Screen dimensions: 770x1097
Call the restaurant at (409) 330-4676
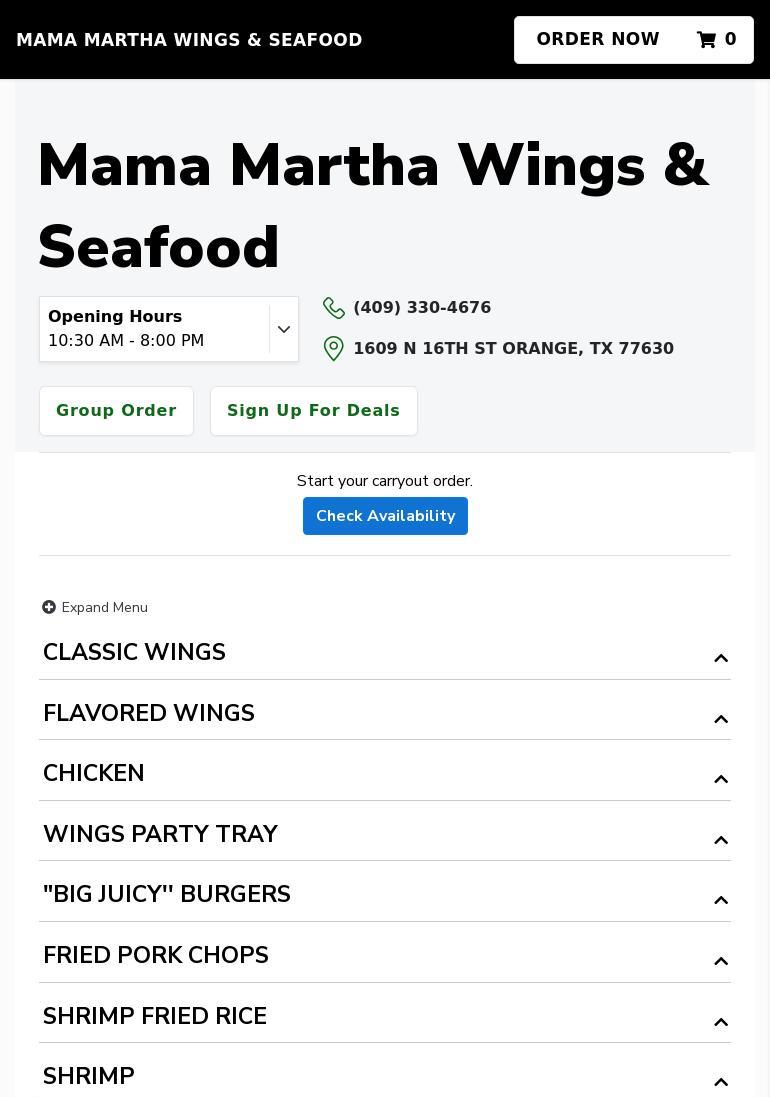(x=421, y=308)
